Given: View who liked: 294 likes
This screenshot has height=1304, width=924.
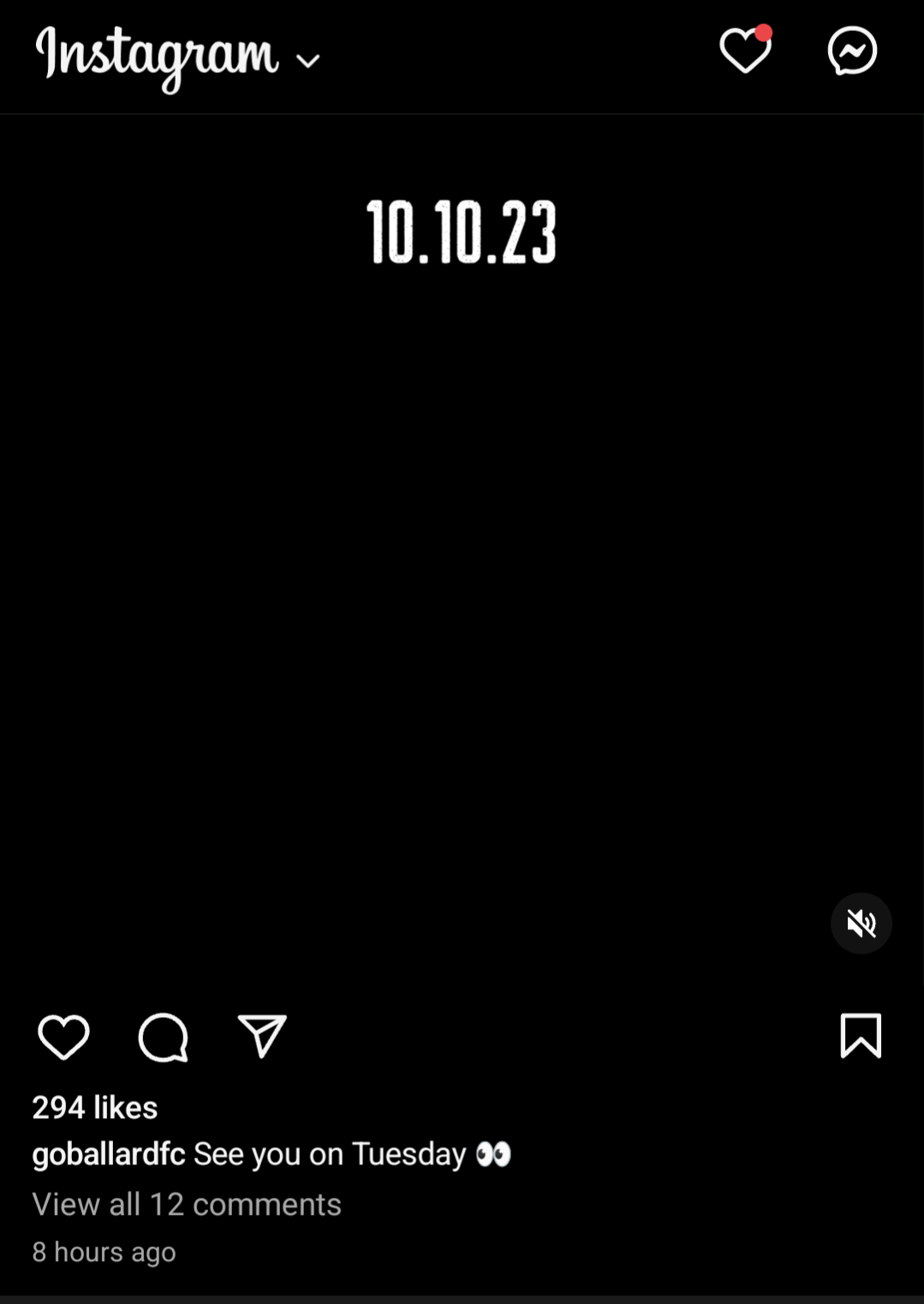Looking at the screenshot, I should 95,1108.
